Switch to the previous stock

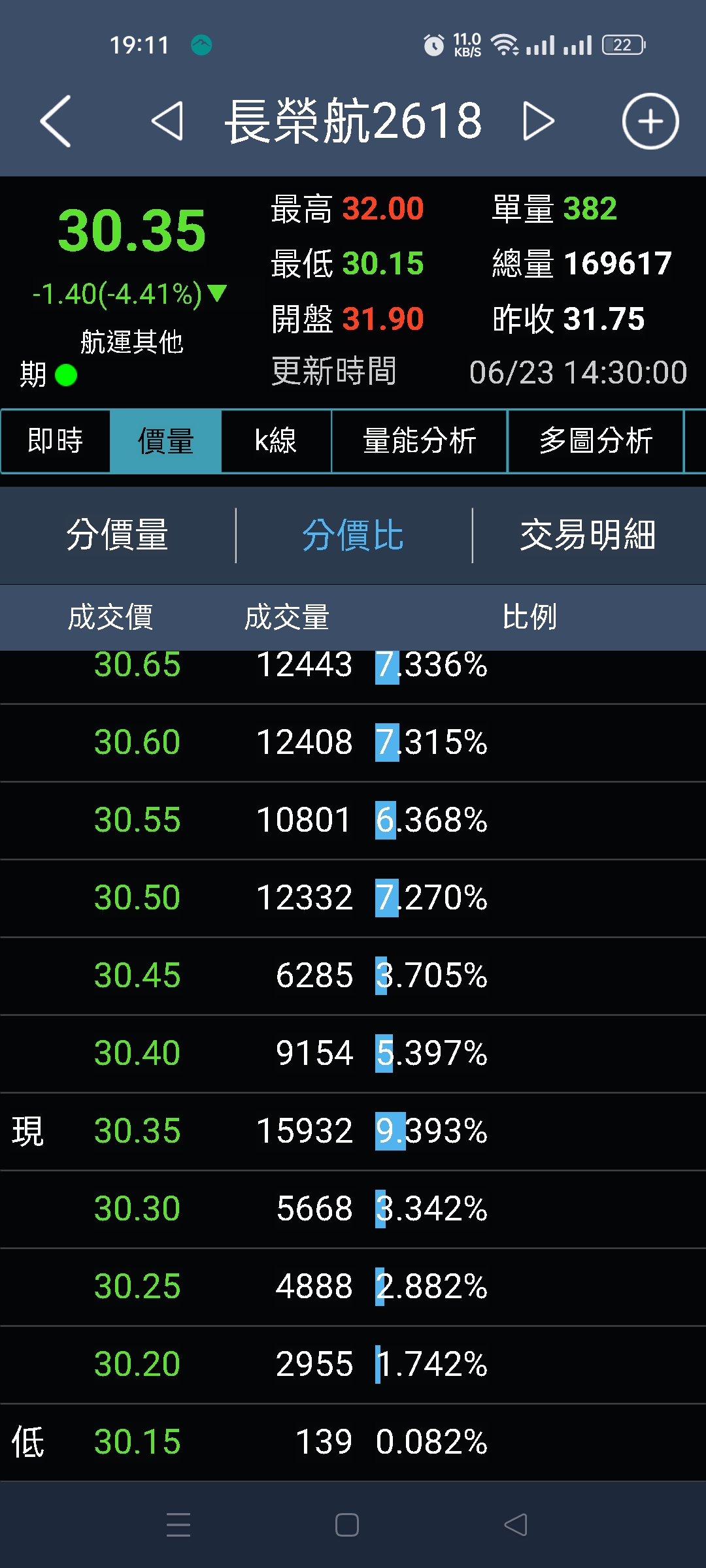pyautogui.click(x=167, y=122)
